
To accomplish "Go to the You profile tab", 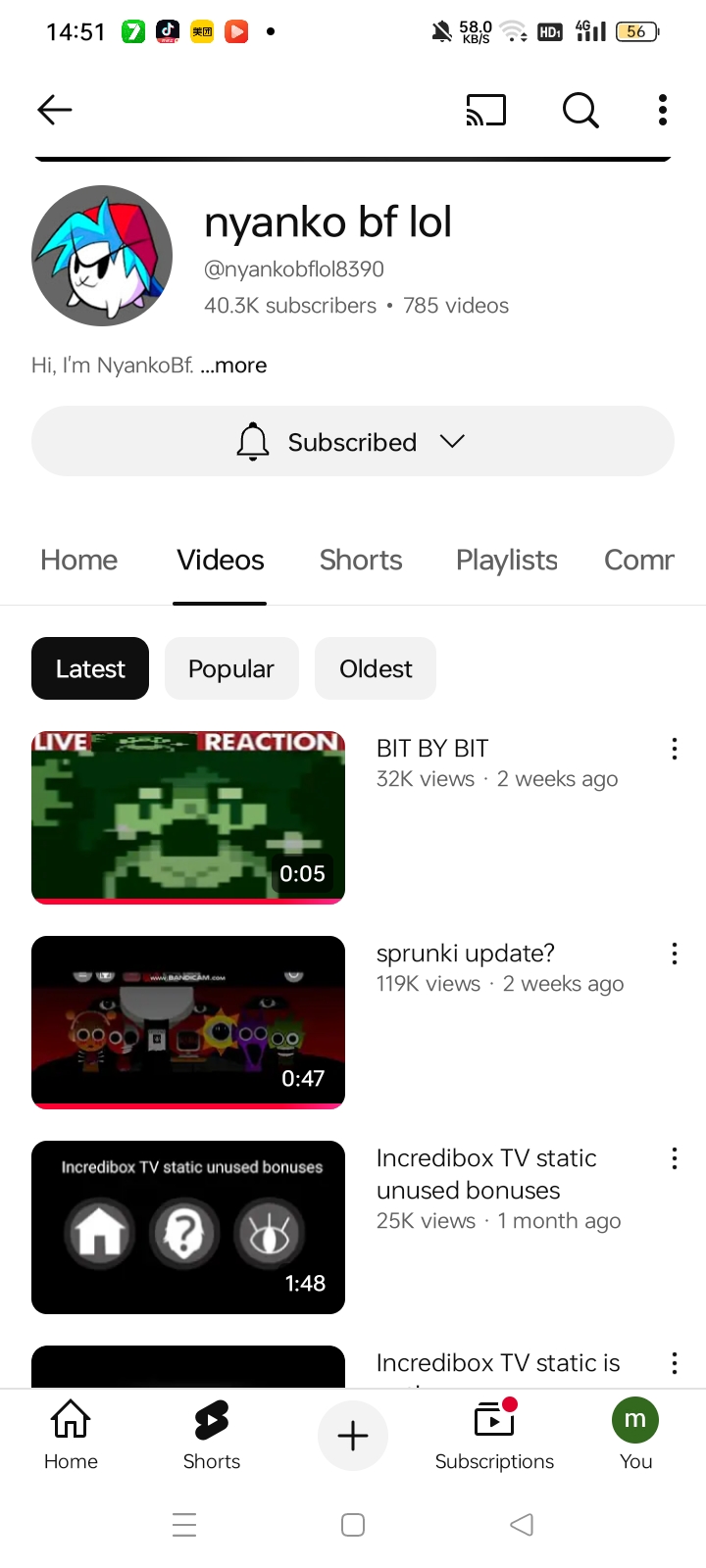I will coord(635,1436).
